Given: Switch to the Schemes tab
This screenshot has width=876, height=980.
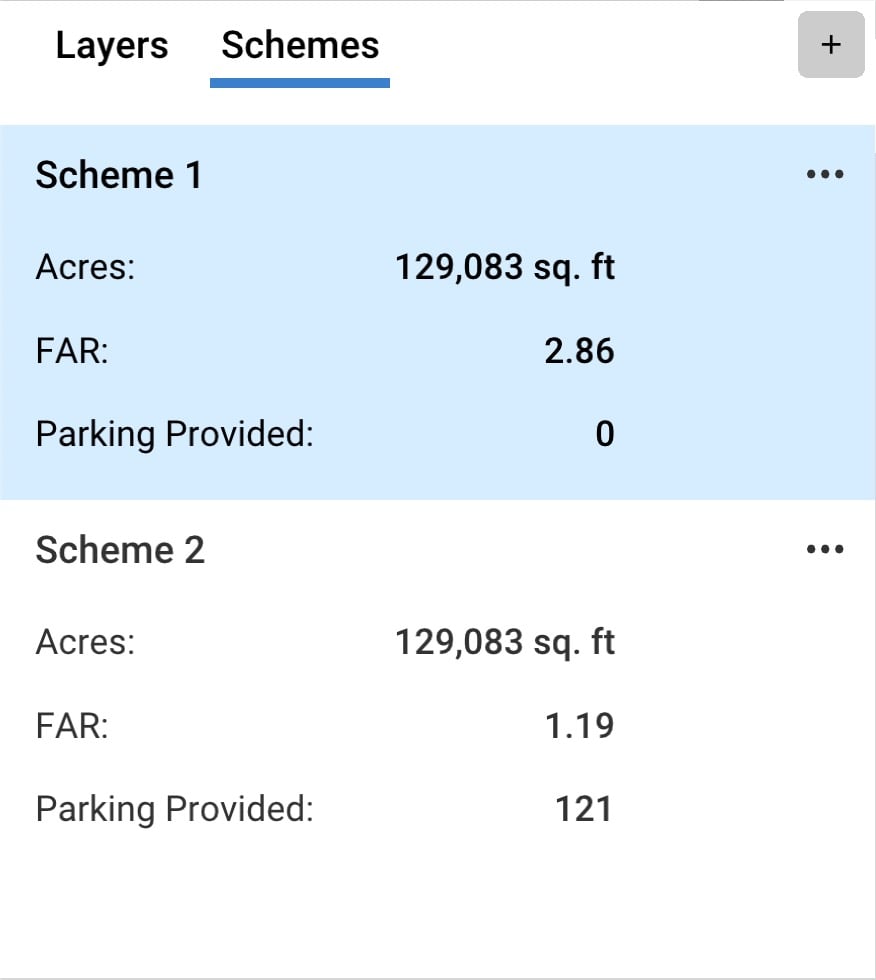Looking at the screenshot, I should click(x=299, y=44).
